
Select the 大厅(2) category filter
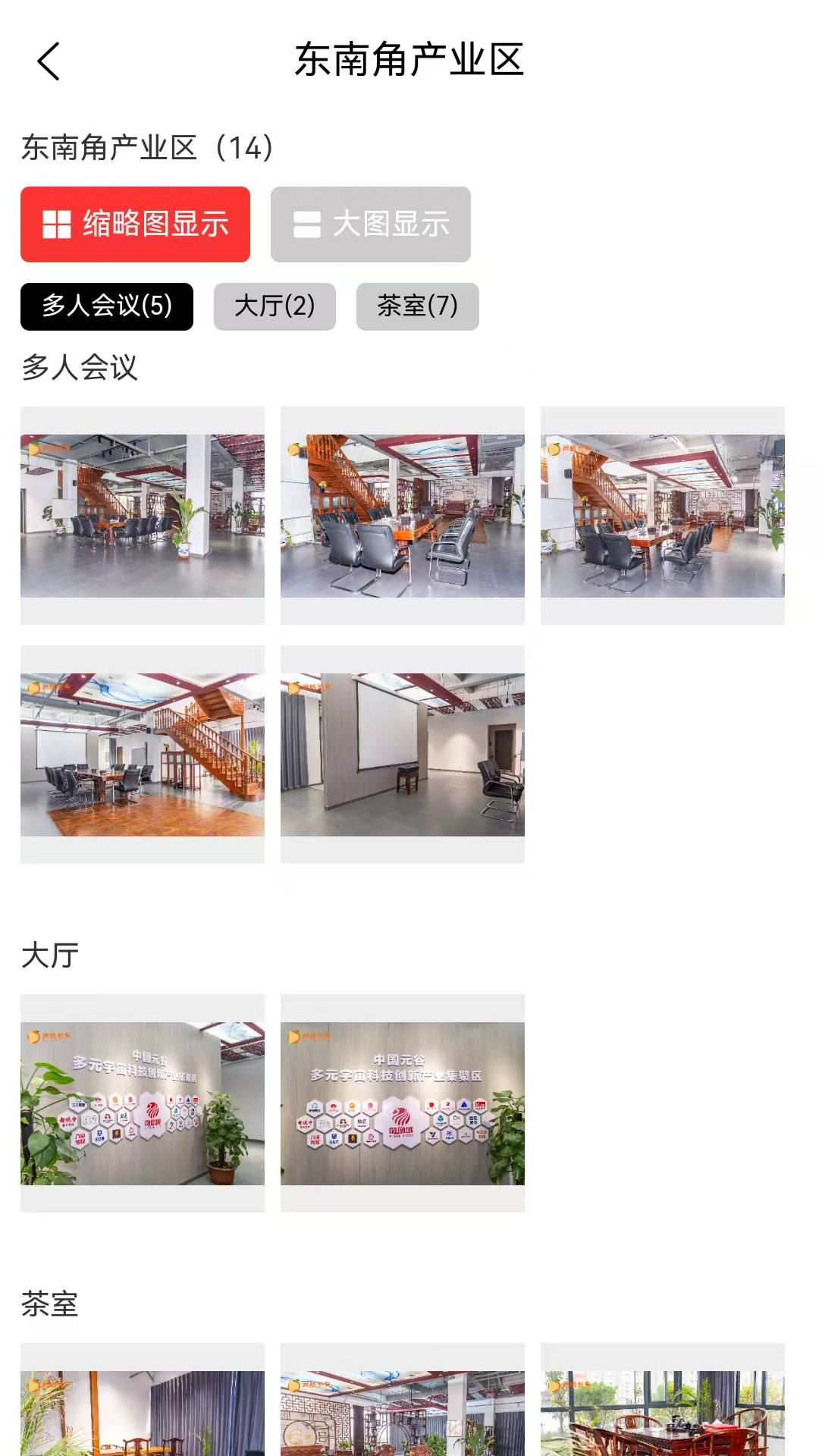click(x=274, y=306)
